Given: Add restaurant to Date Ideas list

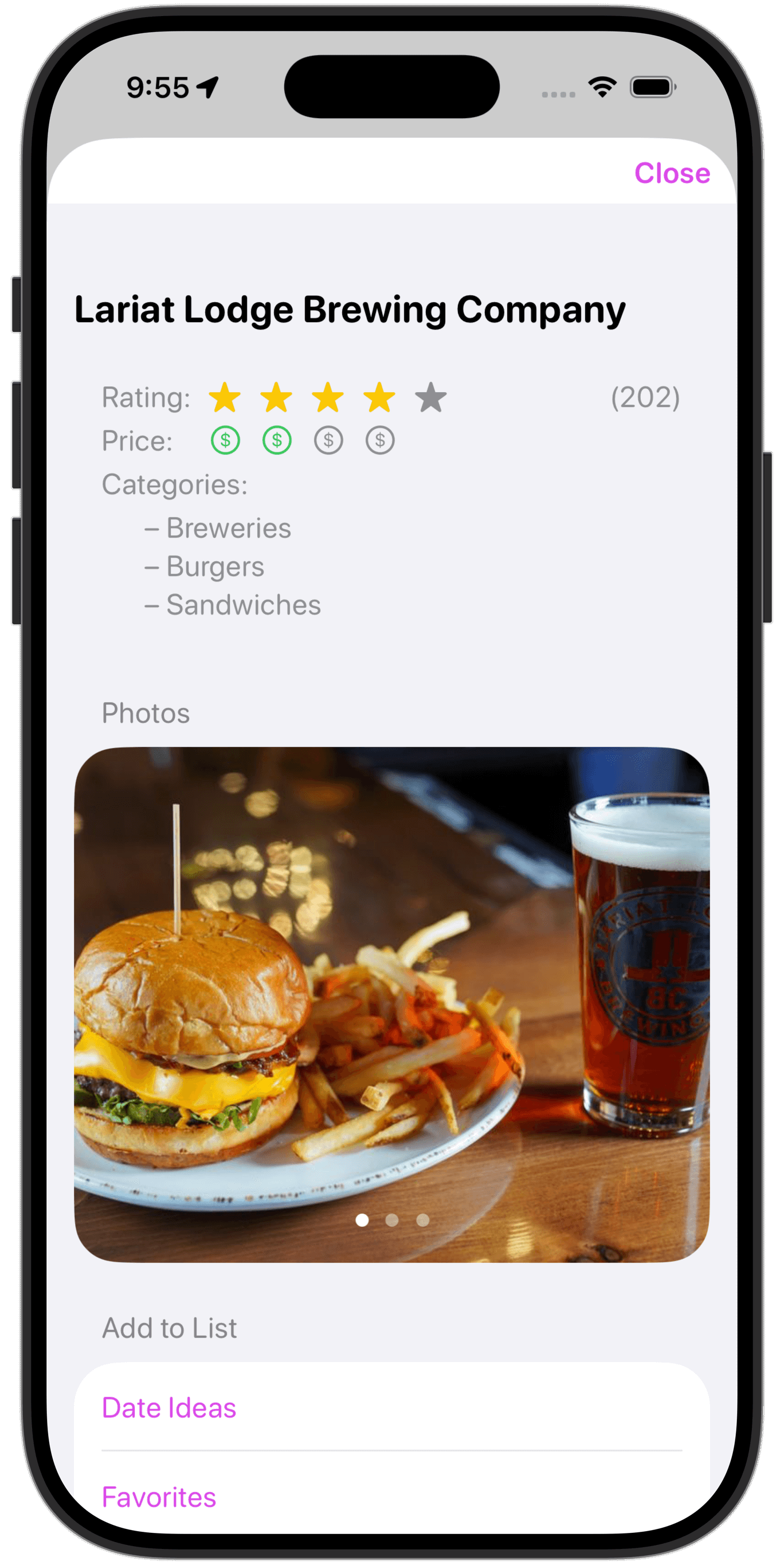Looking at the screenshot, I should [169, 1408].
